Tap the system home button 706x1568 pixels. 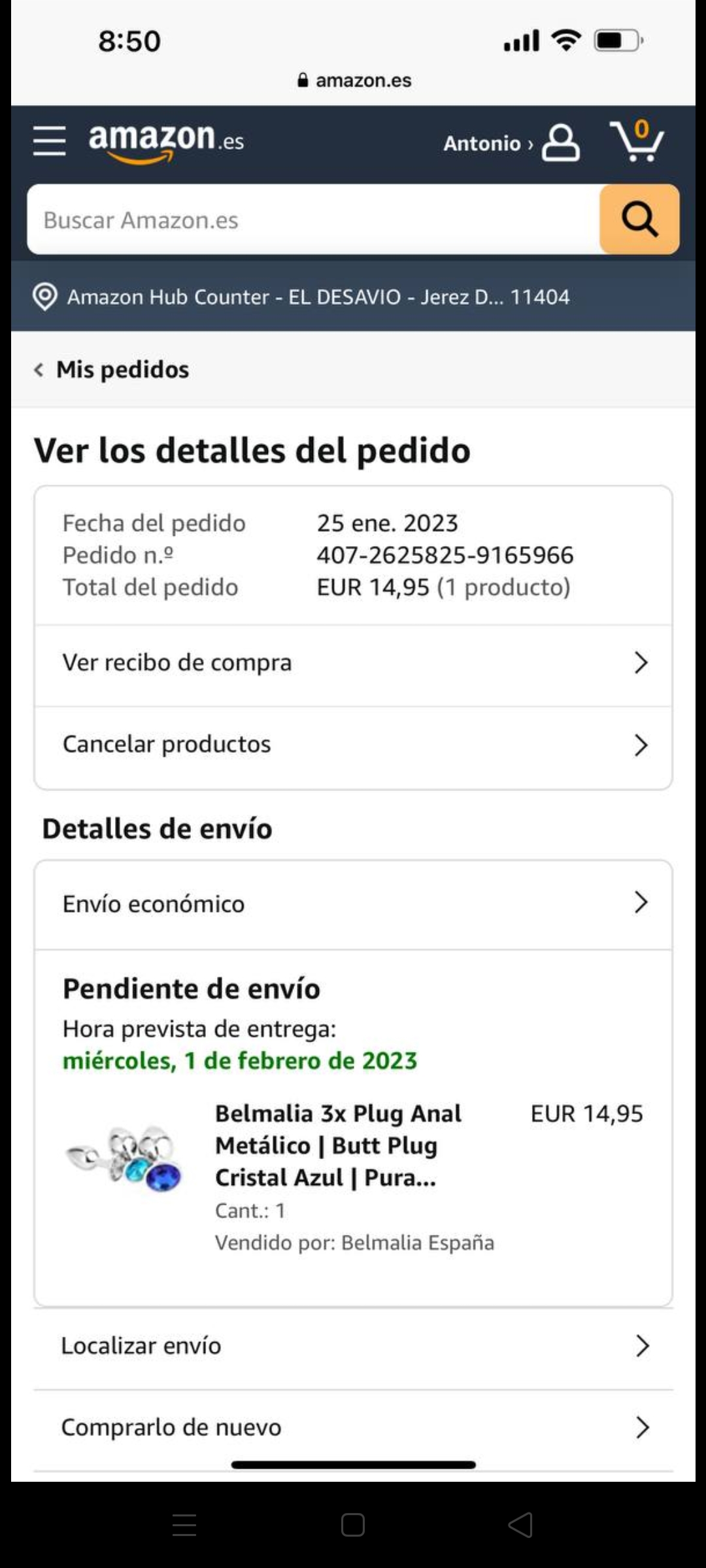(x=353, y=1526)
